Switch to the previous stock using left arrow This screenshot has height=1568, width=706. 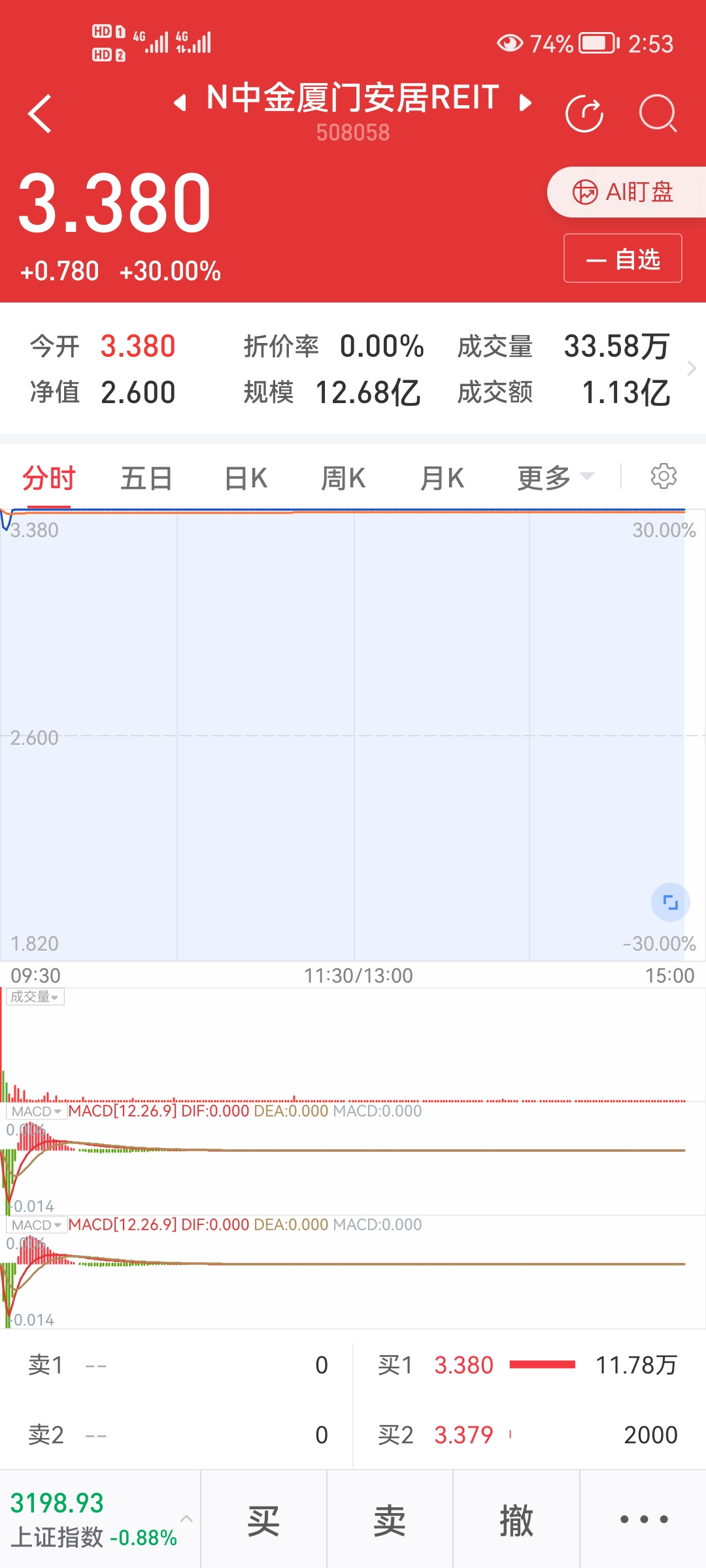coord(180,103)
